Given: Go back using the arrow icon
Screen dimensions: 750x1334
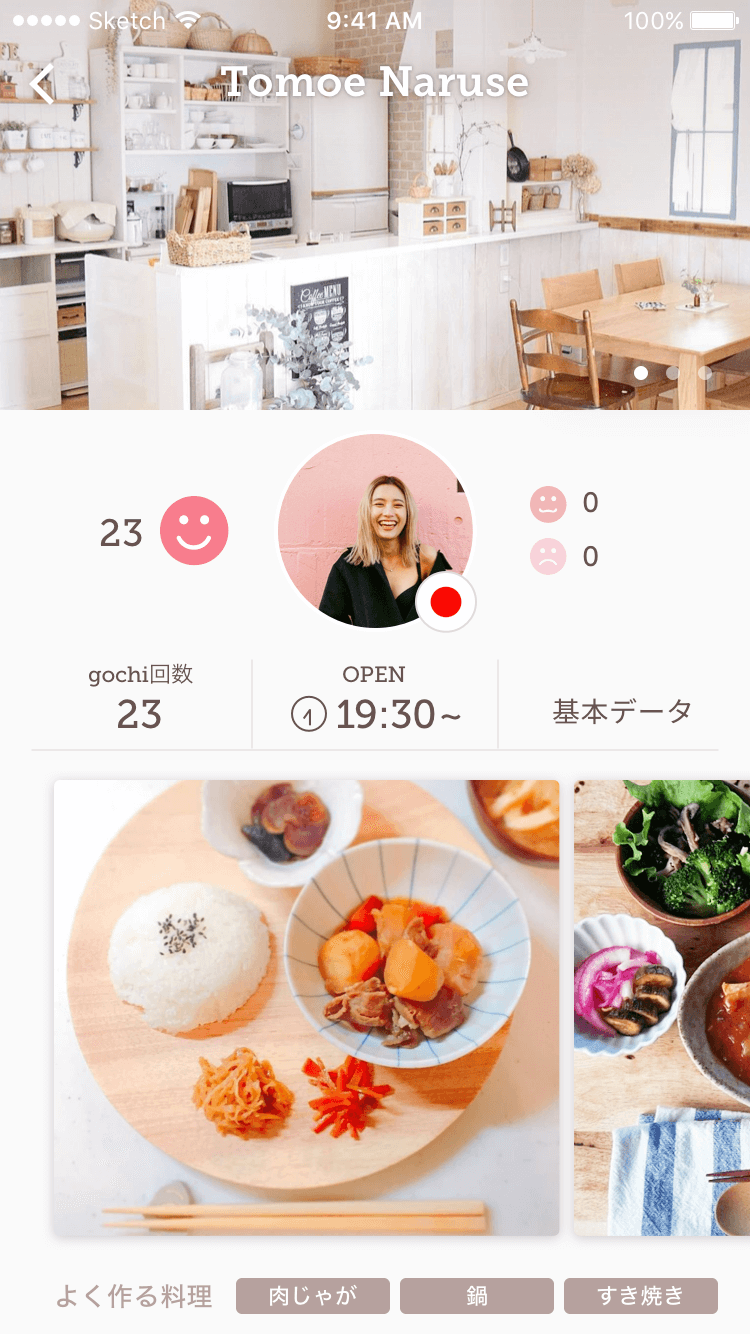Looking at the screenshot, I should coord(42,84).
